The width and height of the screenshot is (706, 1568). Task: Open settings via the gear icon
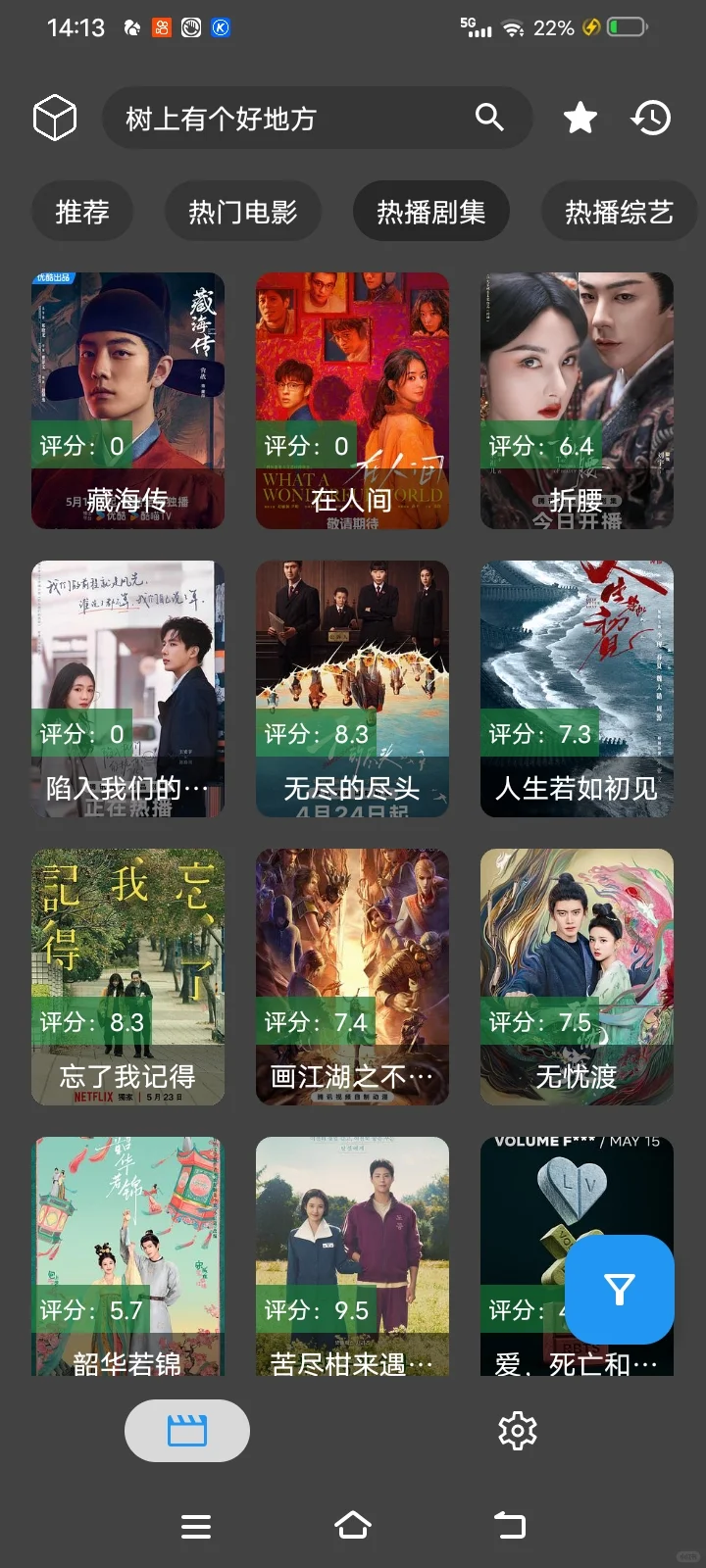pyautogui.click(x=518, y=1432)
